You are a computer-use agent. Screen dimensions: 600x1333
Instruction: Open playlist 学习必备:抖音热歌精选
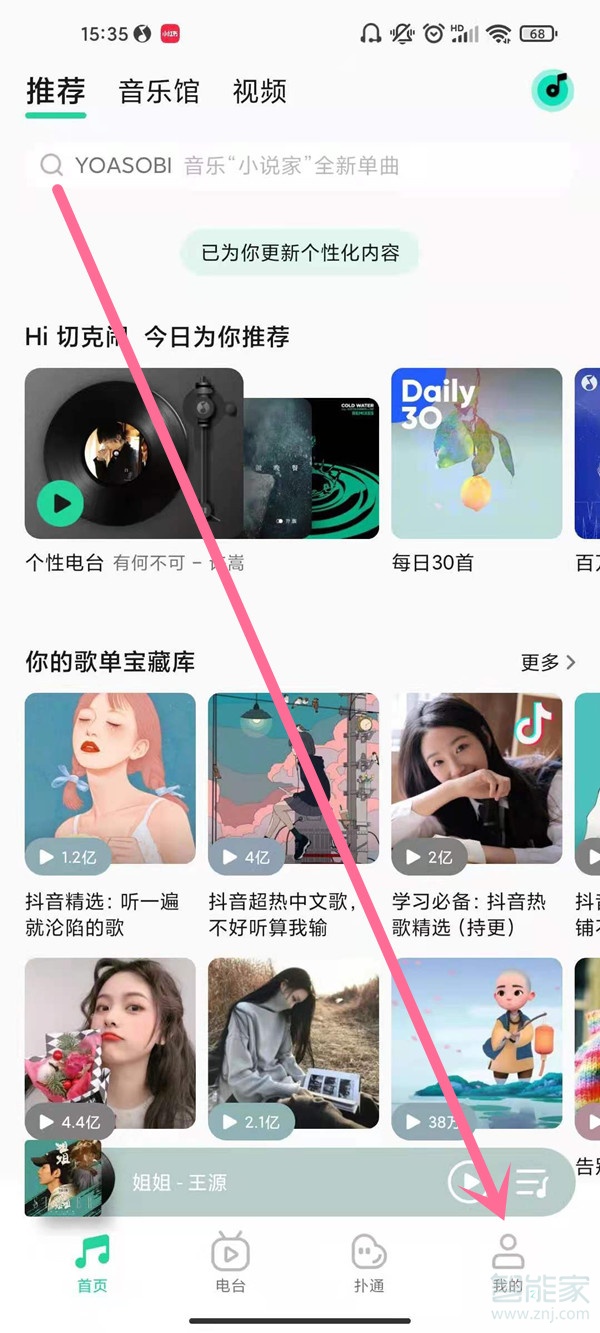tap(476, 778)
